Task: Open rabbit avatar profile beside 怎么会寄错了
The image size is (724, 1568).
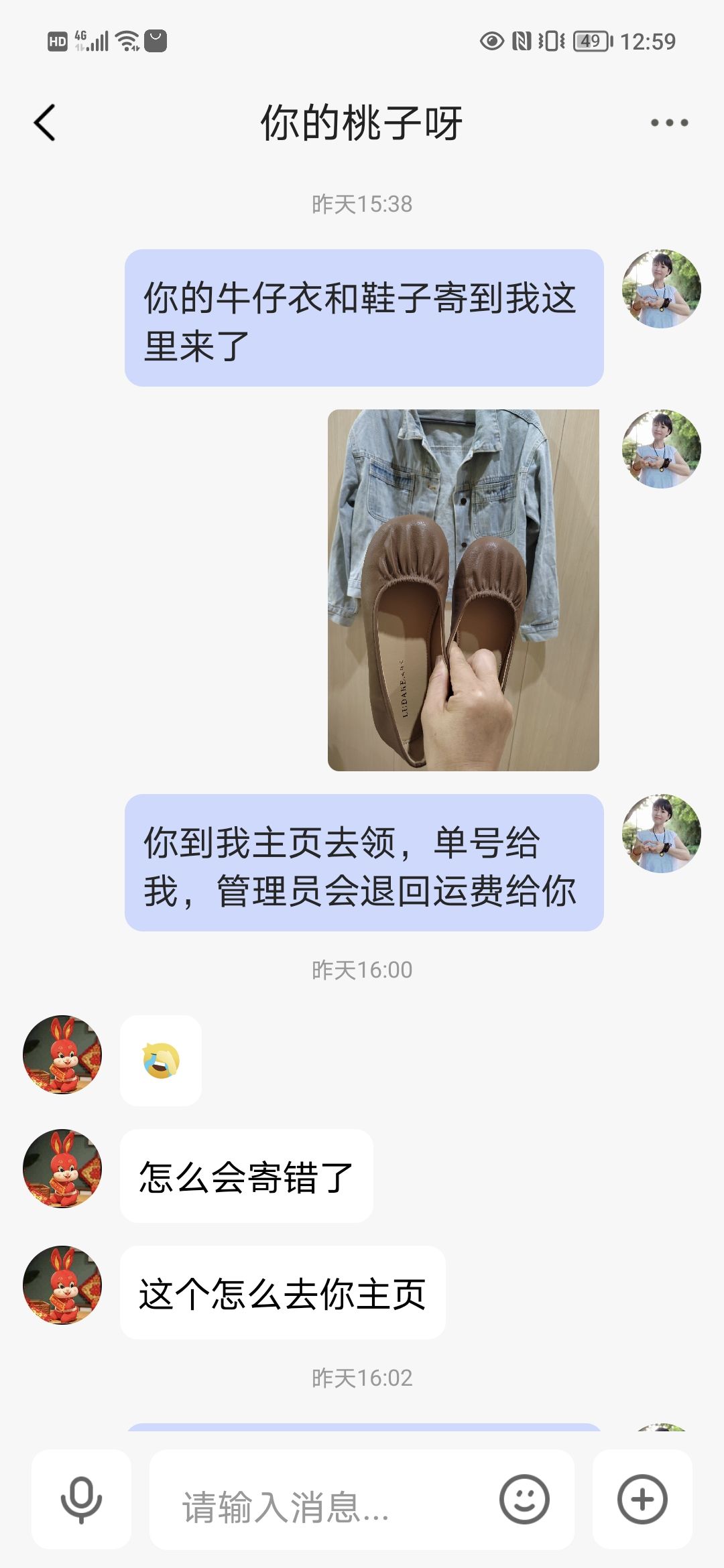Action: (62, 1169)
